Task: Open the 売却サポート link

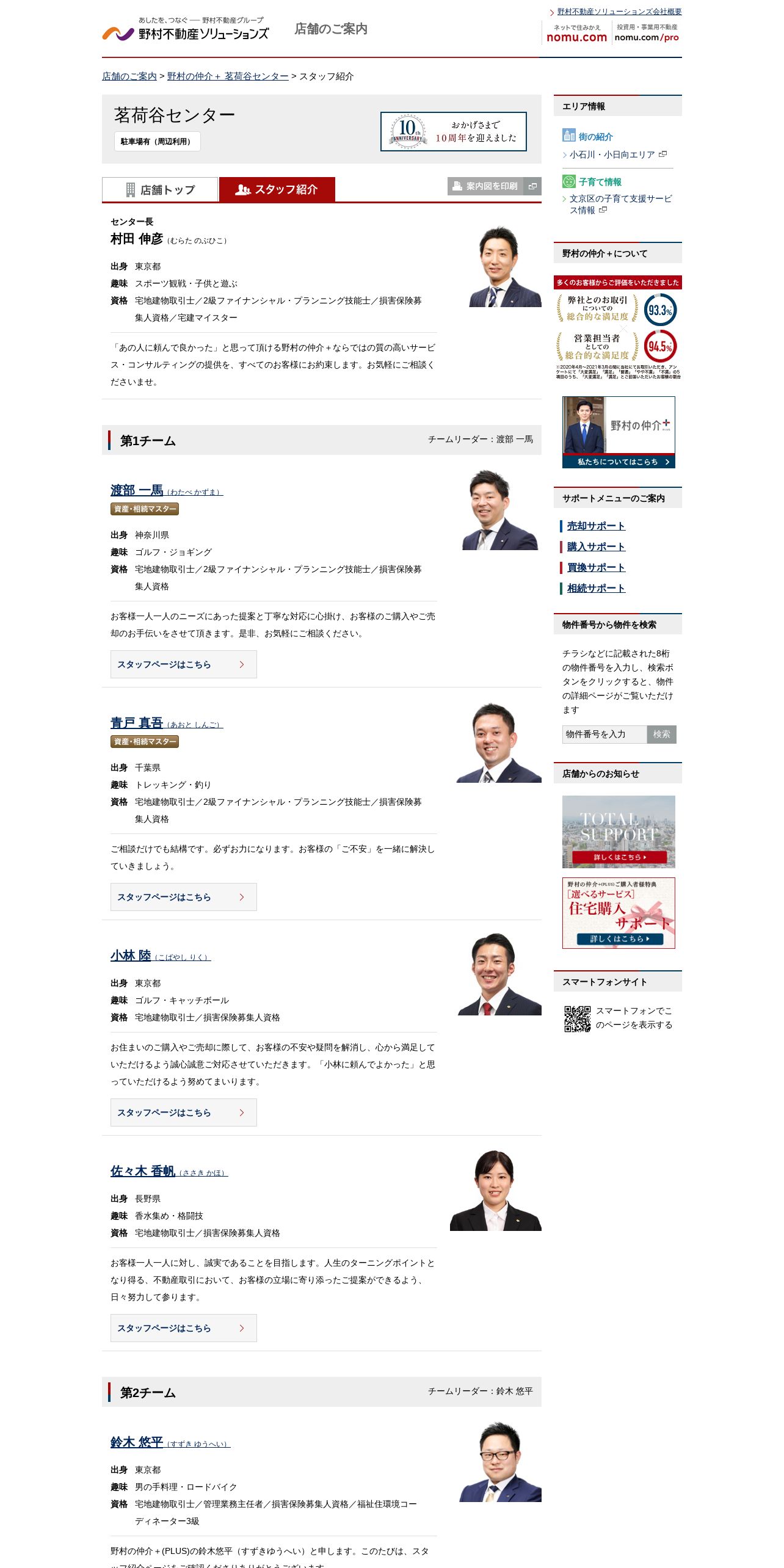Action: 596,526
